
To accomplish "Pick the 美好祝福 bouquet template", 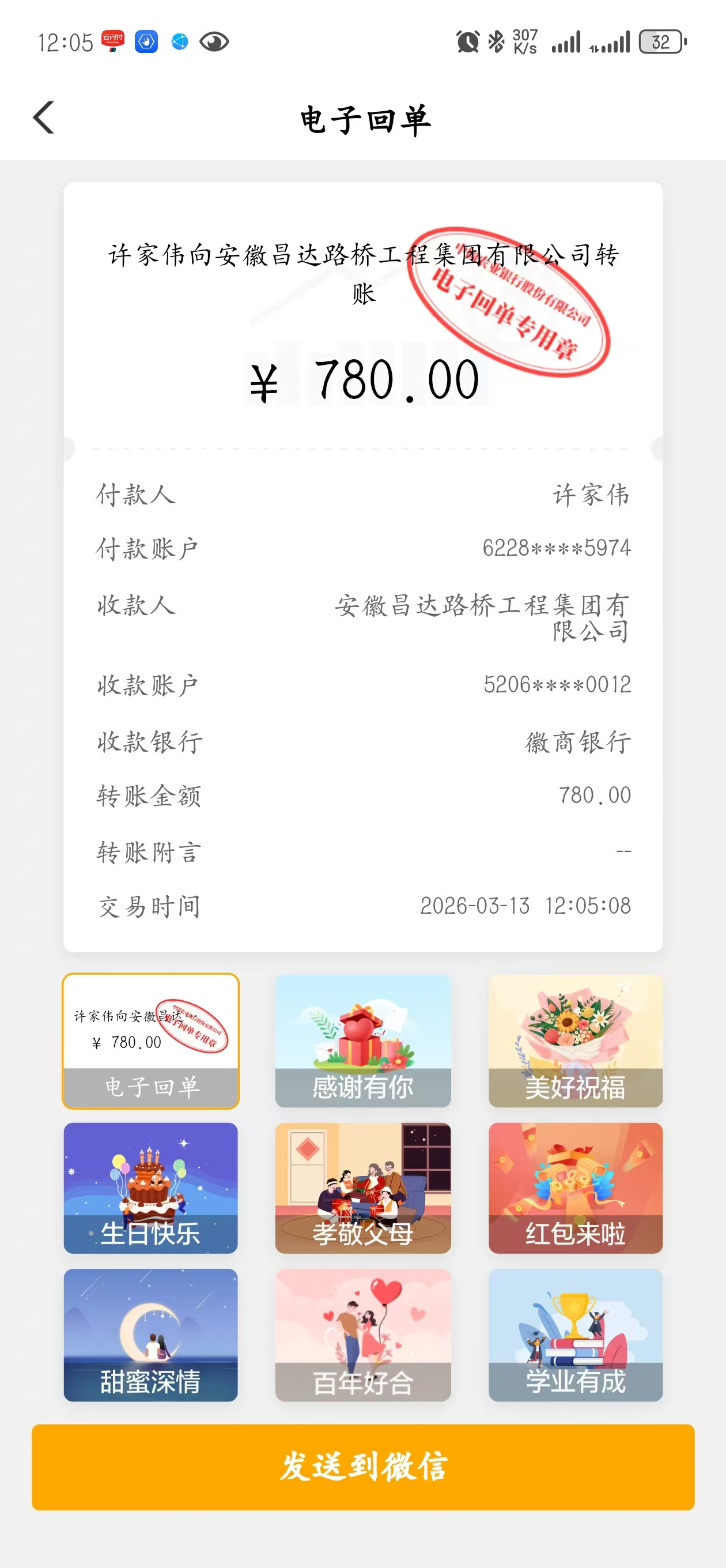I will click(575, 1041).
